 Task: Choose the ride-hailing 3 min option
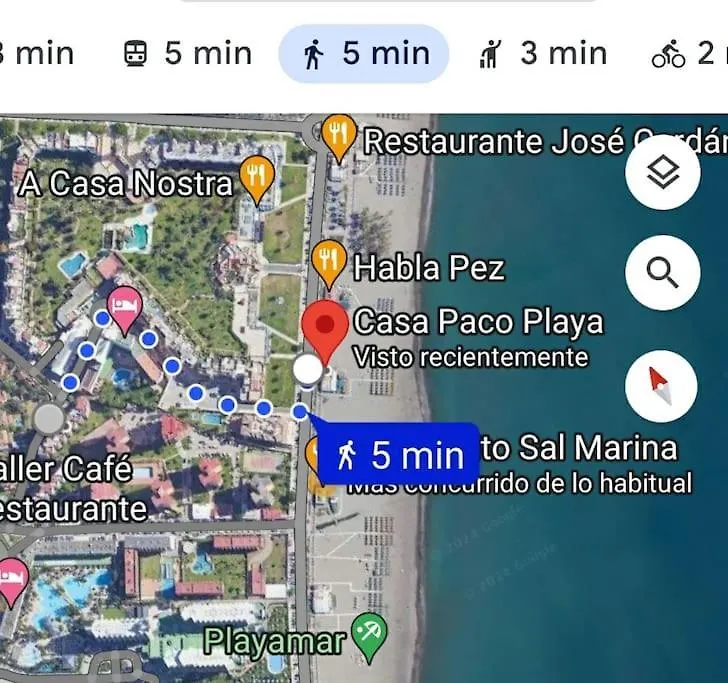pyautogui.click(x=543, y=53)
